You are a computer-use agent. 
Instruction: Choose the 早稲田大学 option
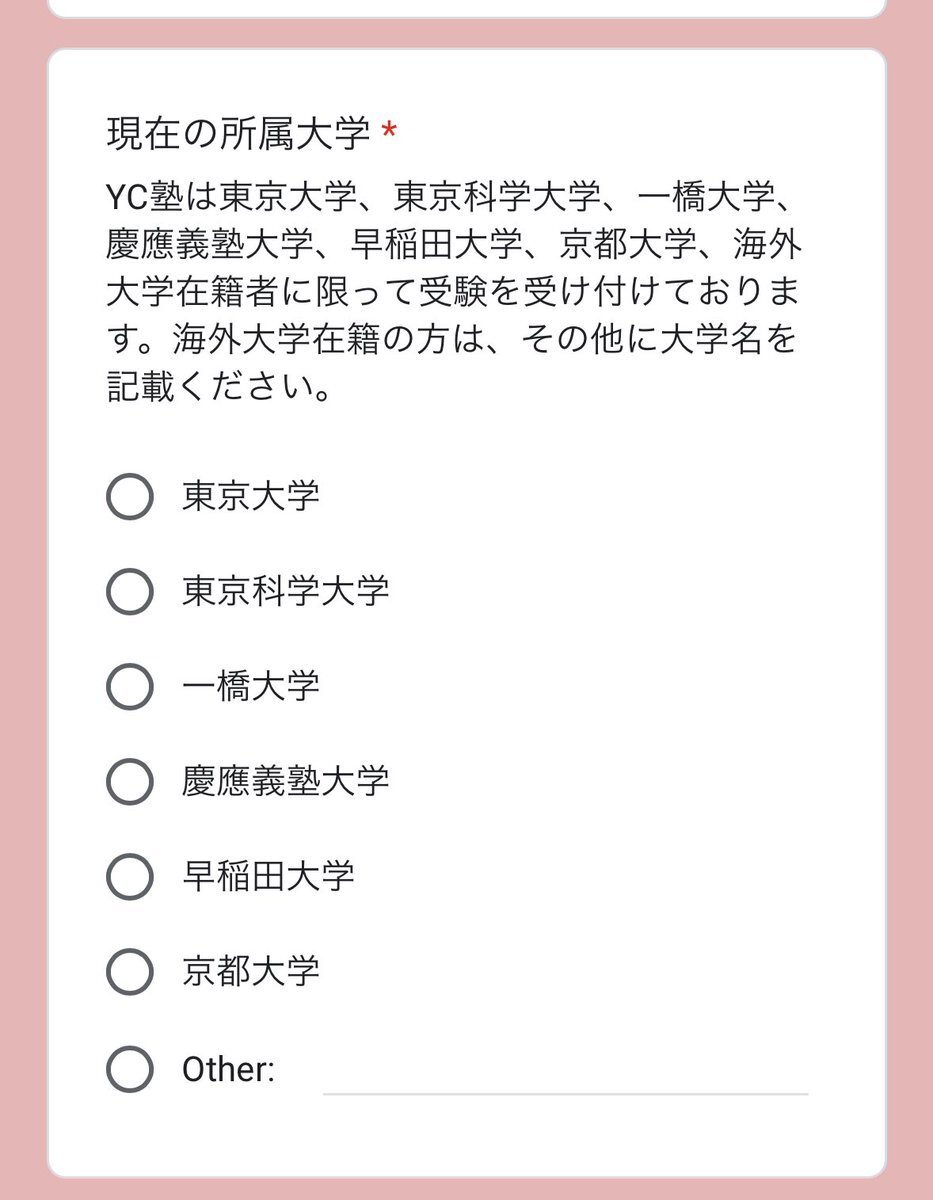(129, 877)
